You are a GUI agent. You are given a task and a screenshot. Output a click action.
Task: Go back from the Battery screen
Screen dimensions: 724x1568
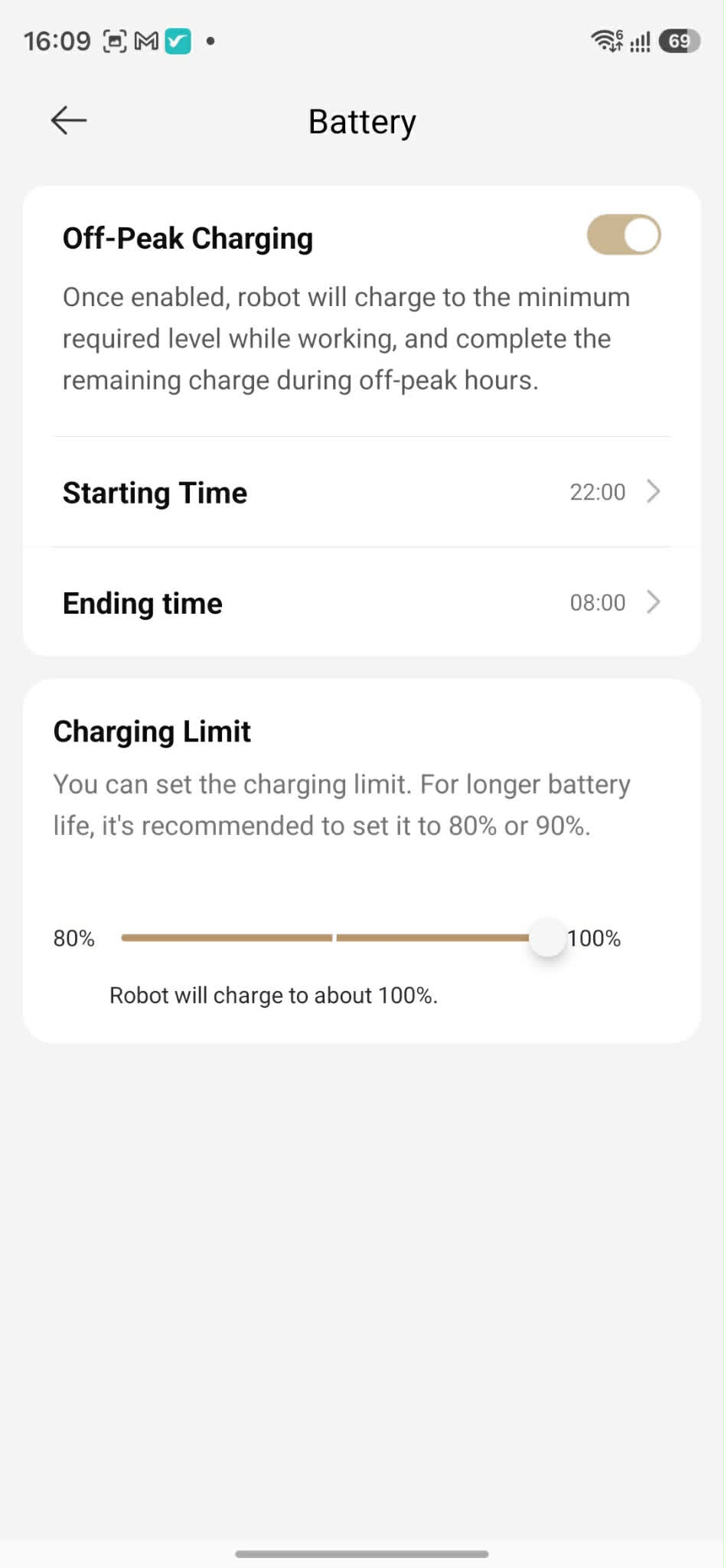[69, 121]
